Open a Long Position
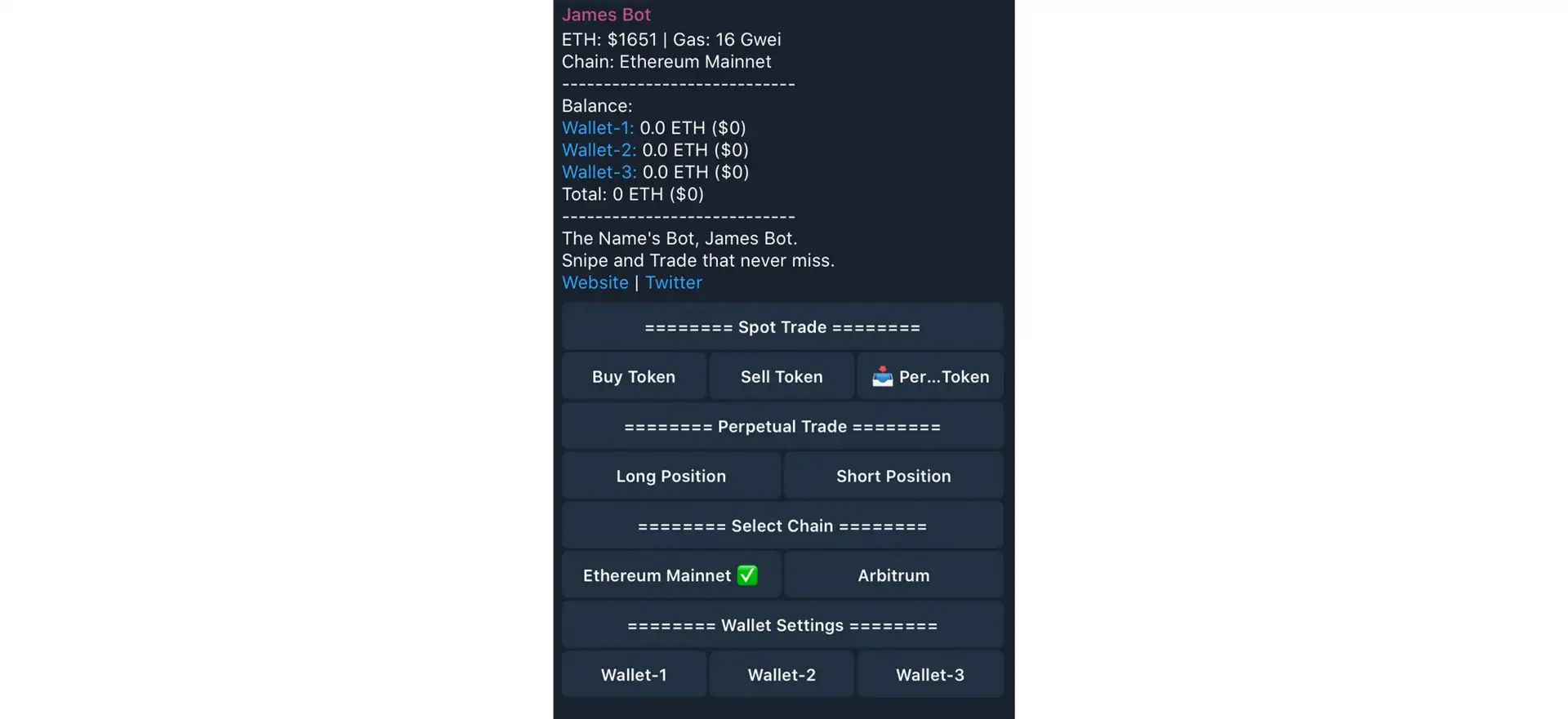The height and width of the screenshot is (719, 1568). (670, 476)
